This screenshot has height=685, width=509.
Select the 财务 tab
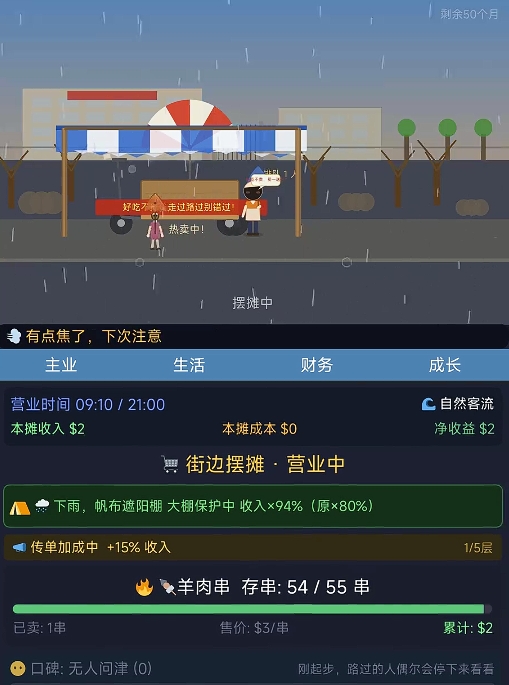[317, 365]
